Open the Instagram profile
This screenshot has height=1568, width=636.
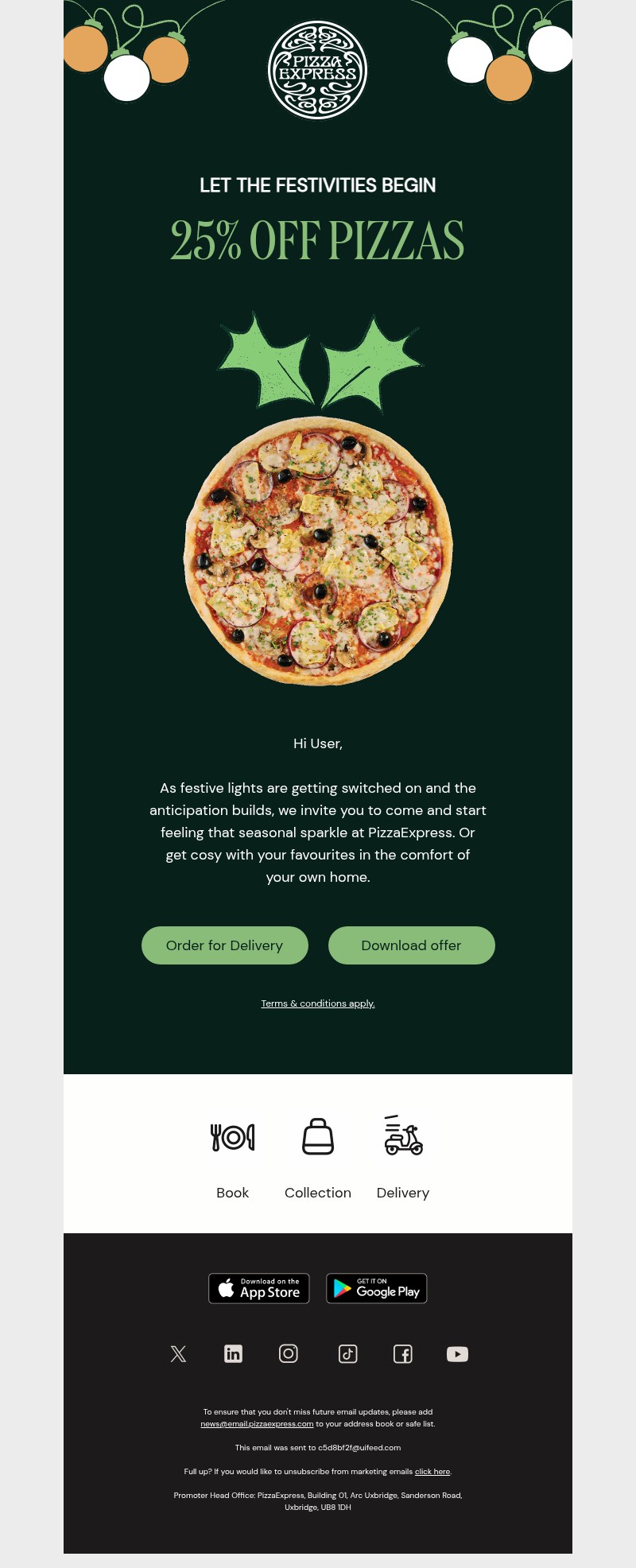(x=289, y=1353)
